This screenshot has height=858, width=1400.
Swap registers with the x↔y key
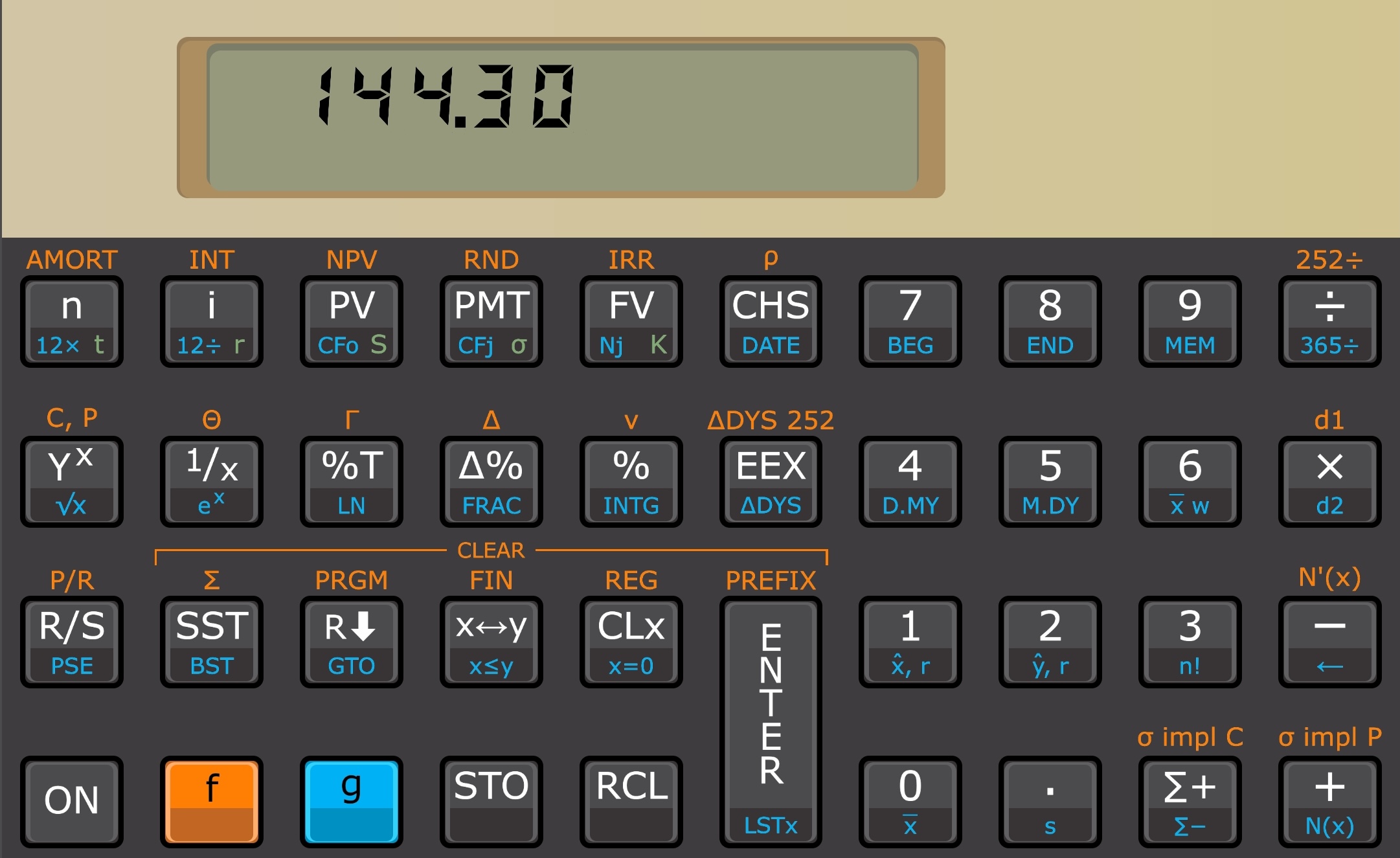[491, 641]
